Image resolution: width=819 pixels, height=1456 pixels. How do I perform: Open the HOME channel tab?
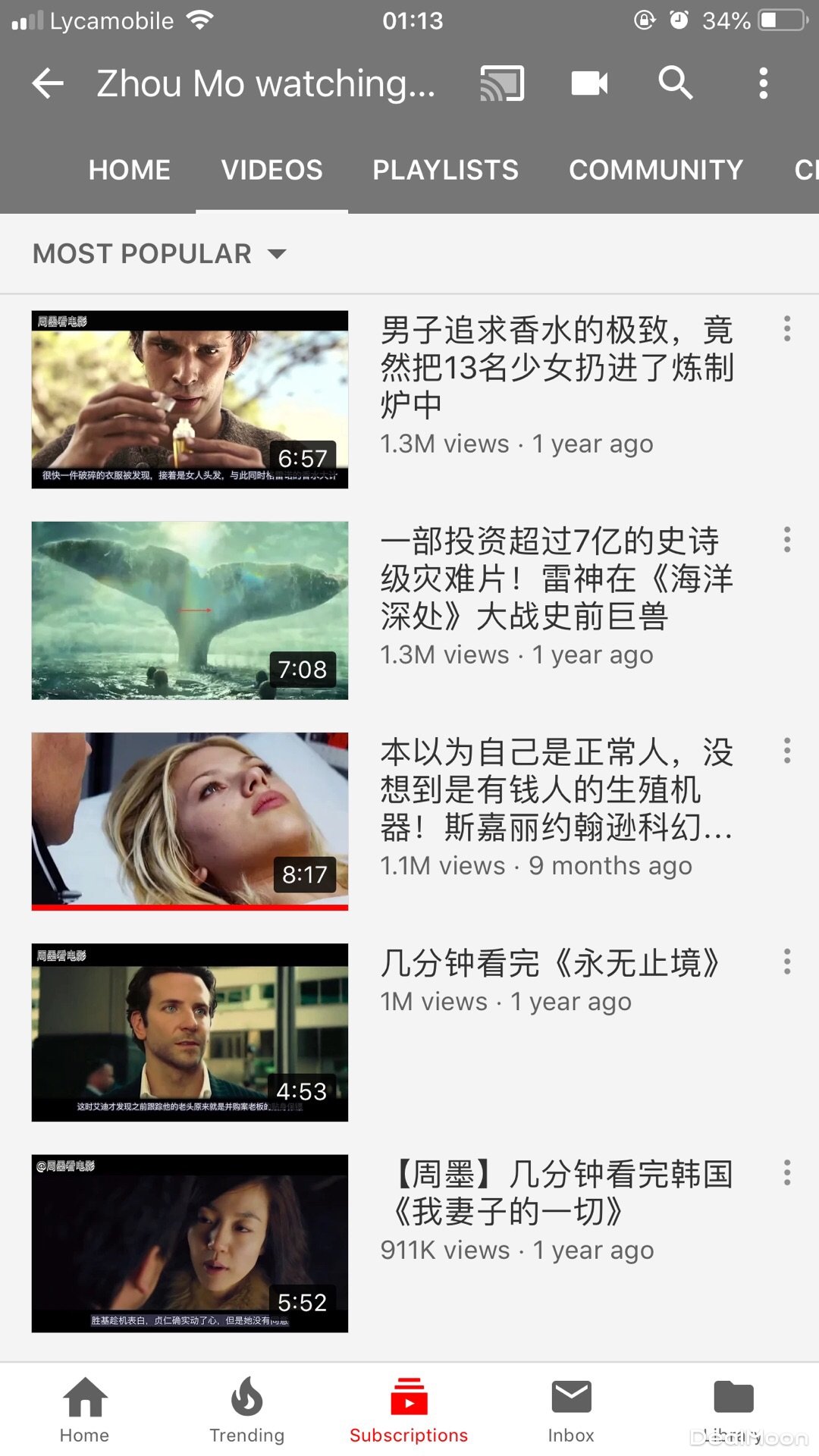(x=130, y=170)
